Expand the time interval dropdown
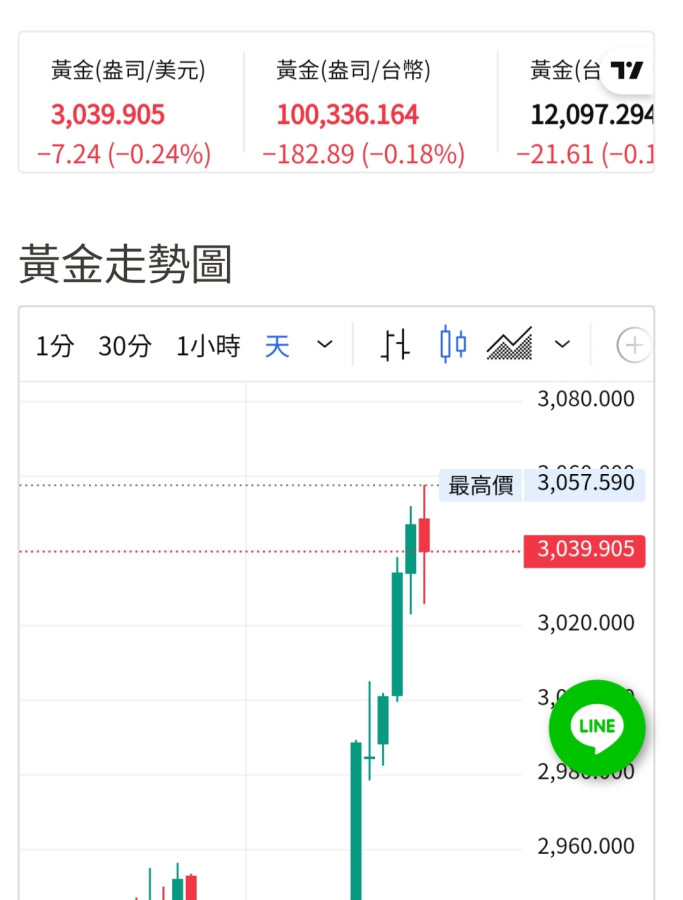683x900 pixels. [x=324, y=345]
